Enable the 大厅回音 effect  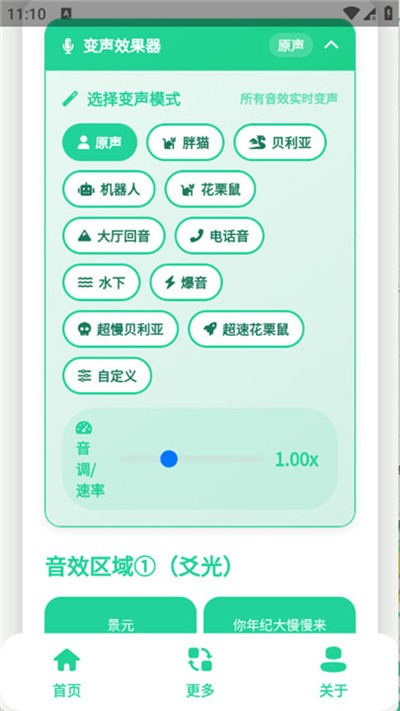(114, 236)
